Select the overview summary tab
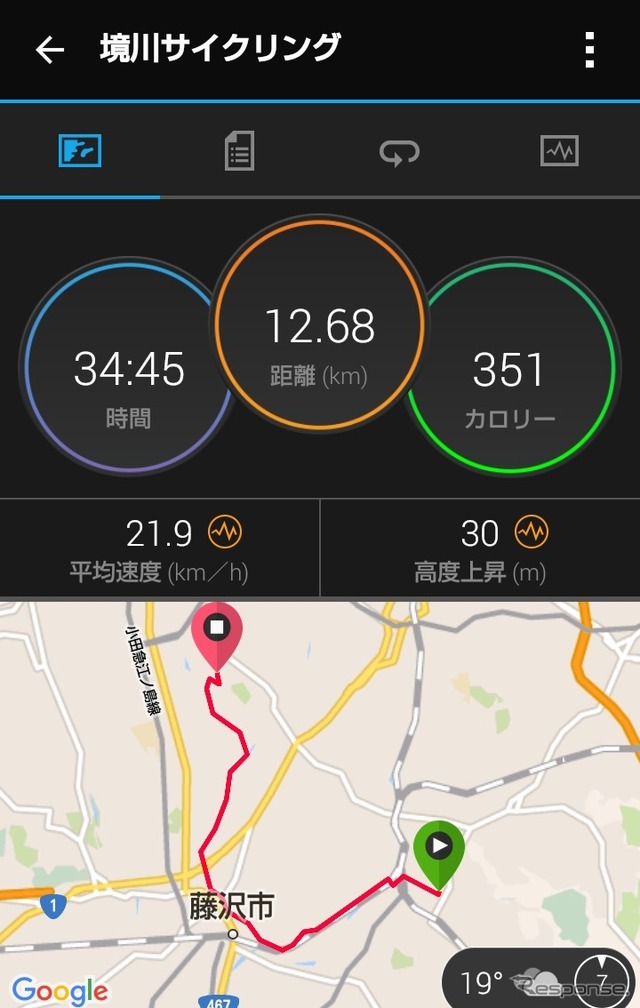This screenshot has width=640, height=1008. (x=80, y=152)
